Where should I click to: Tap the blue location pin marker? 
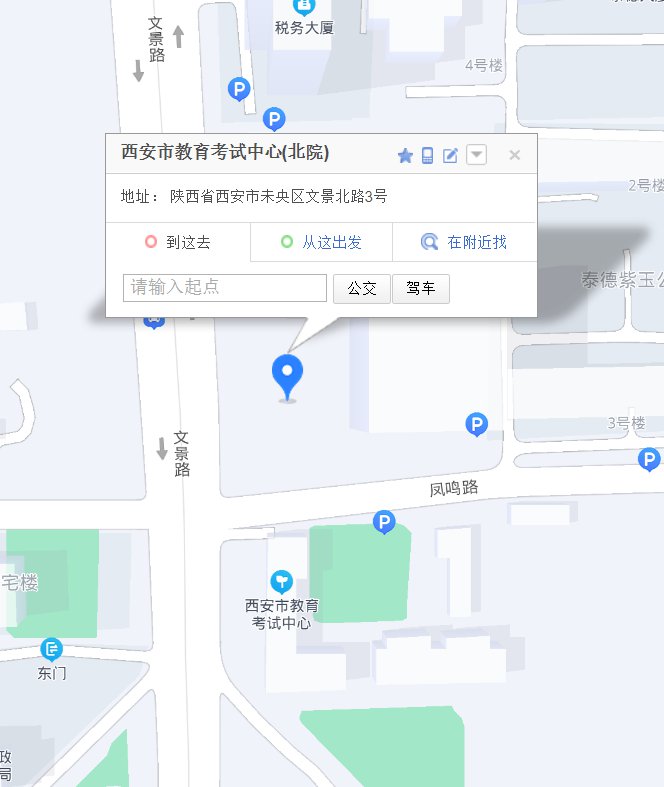click(288, 375)
